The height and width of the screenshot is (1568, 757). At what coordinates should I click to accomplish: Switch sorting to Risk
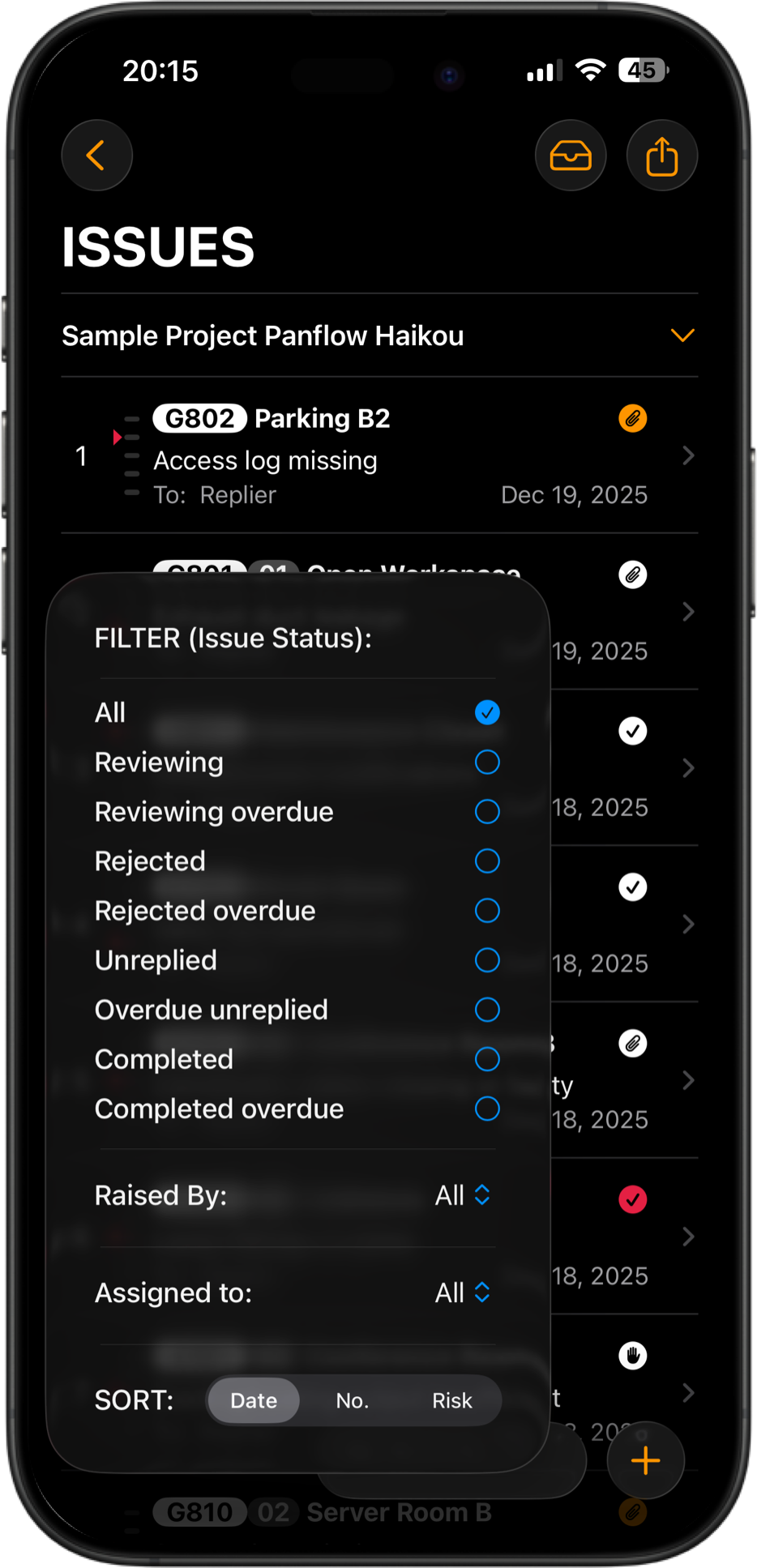click(x=451, y=1400)
